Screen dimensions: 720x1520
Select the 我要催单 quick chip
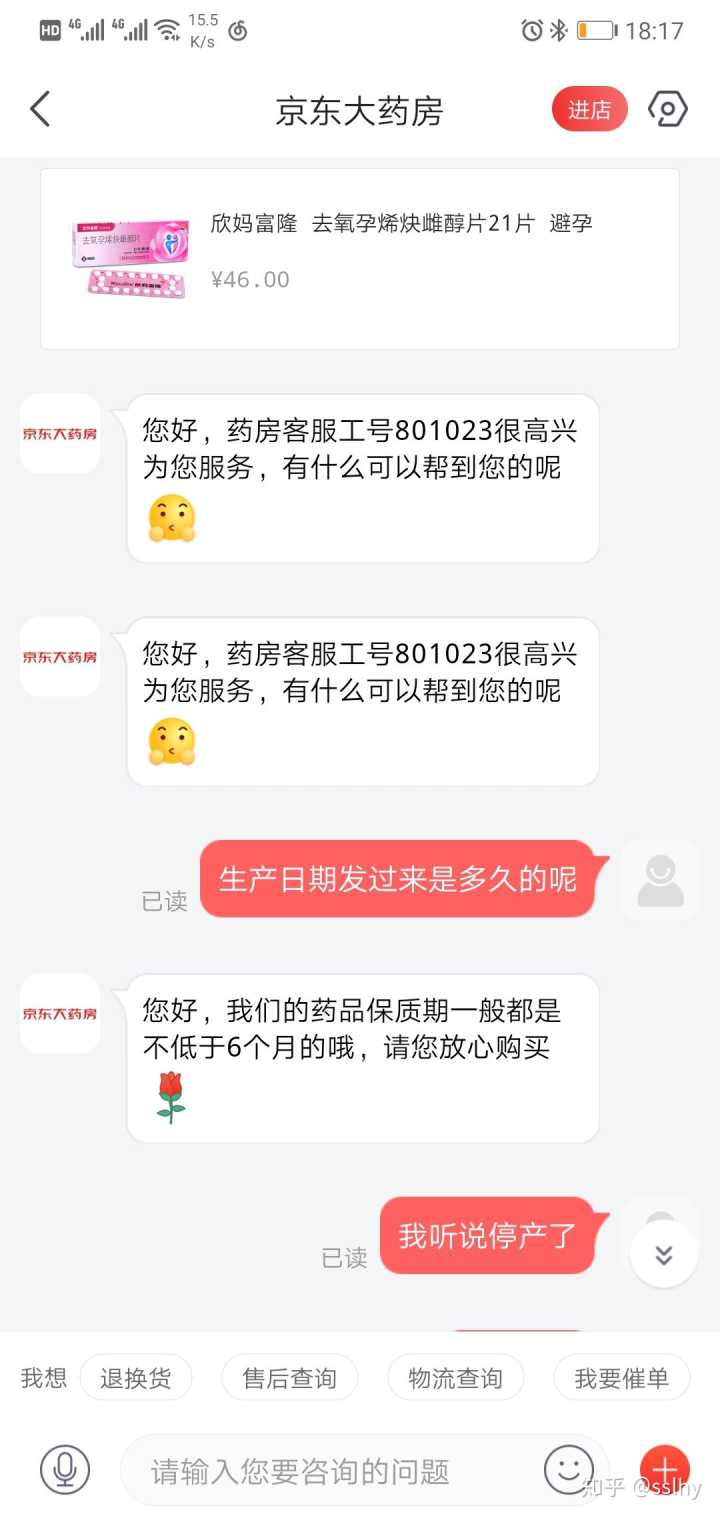click(621, 1379)
